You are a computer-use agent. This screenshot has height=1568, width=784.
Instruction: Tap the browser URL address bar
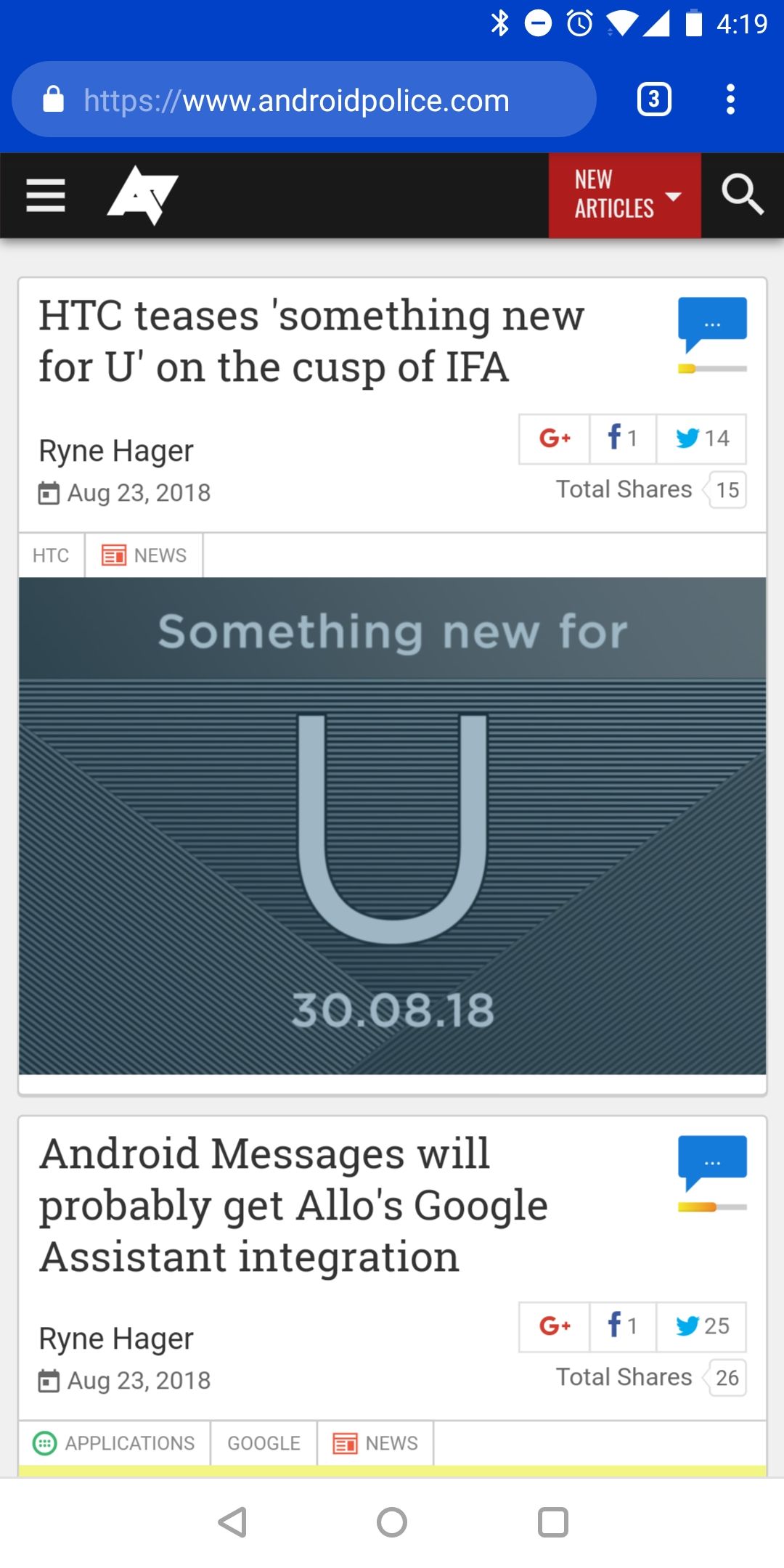click(x=303, y=99)
